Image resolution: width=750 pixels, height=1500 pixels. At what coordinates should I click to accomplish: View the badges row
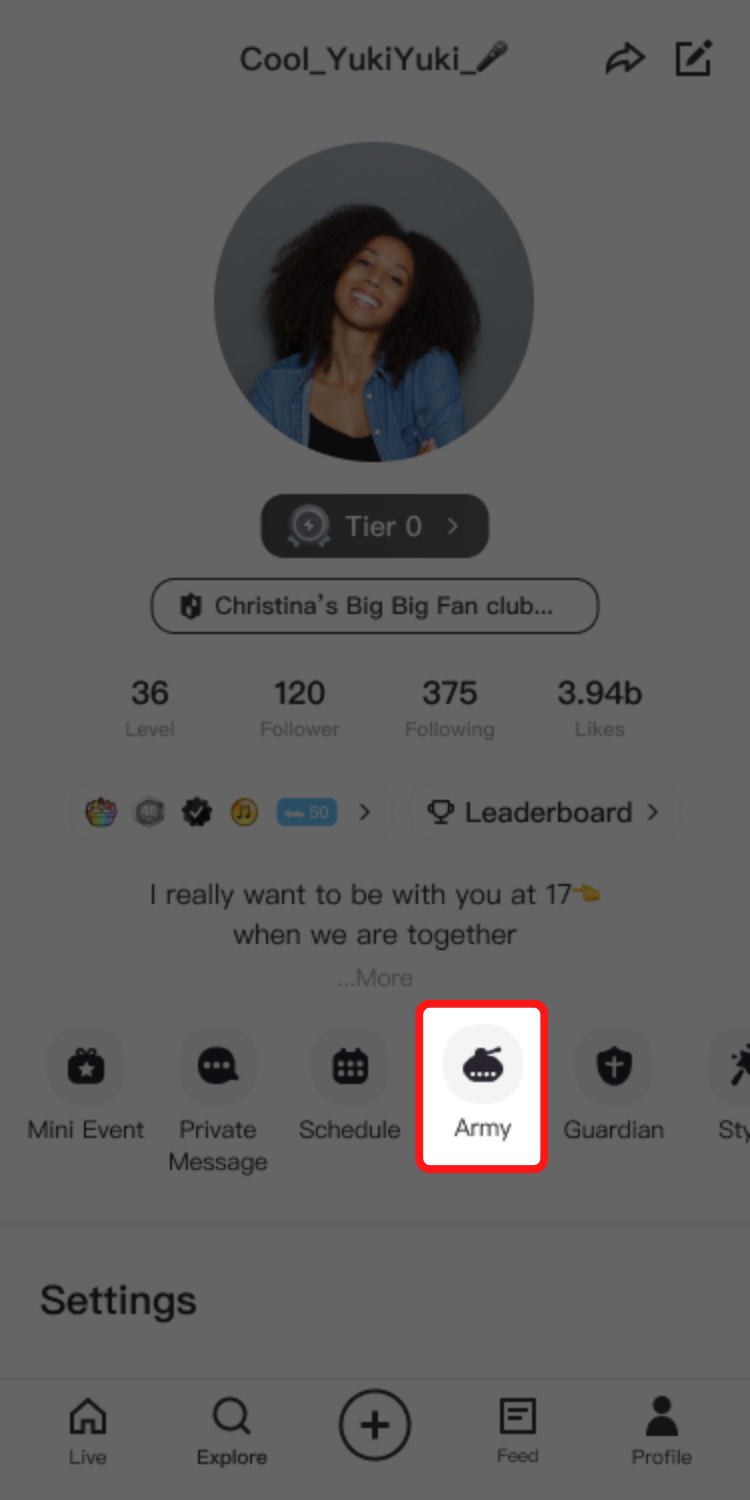click(230, 812)
